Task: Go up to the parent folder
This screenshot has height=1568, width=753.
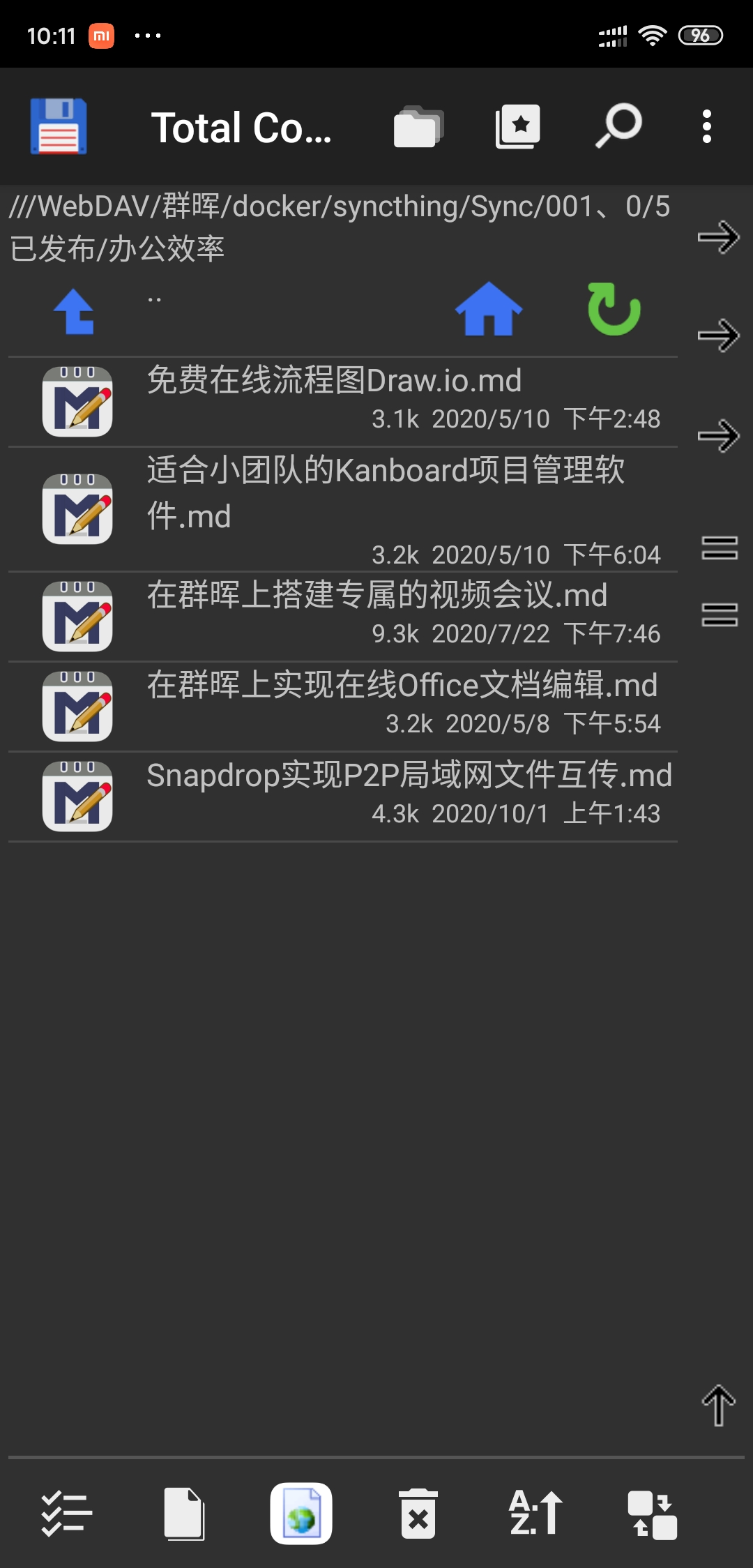Action: pyautogui.click(x=75, y=312)
